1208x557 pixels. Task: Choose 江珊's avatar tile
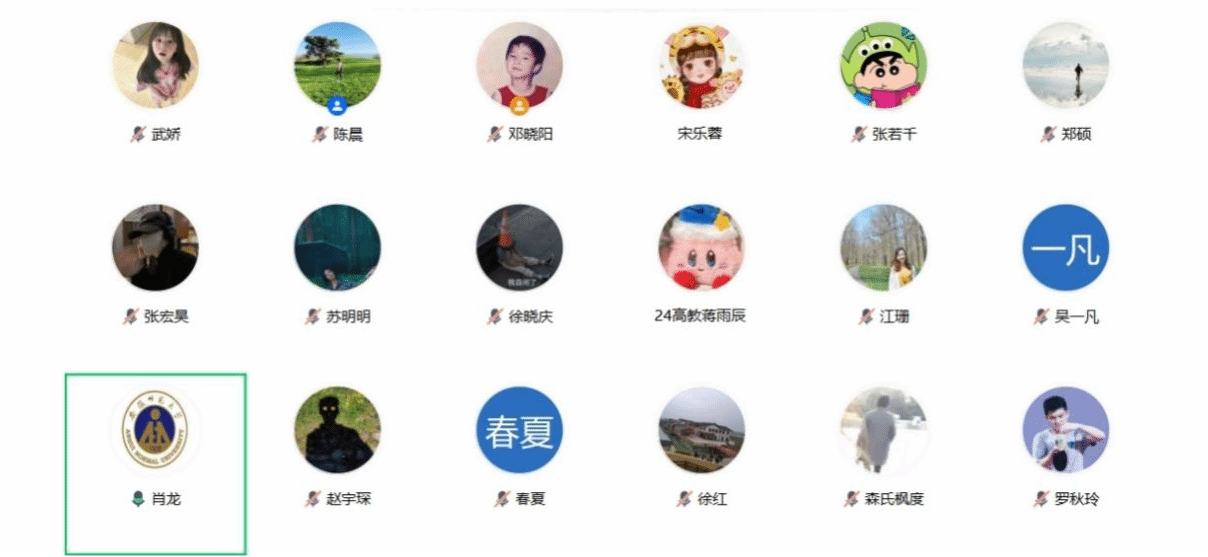pyautogui.click(x=883, y=249)
